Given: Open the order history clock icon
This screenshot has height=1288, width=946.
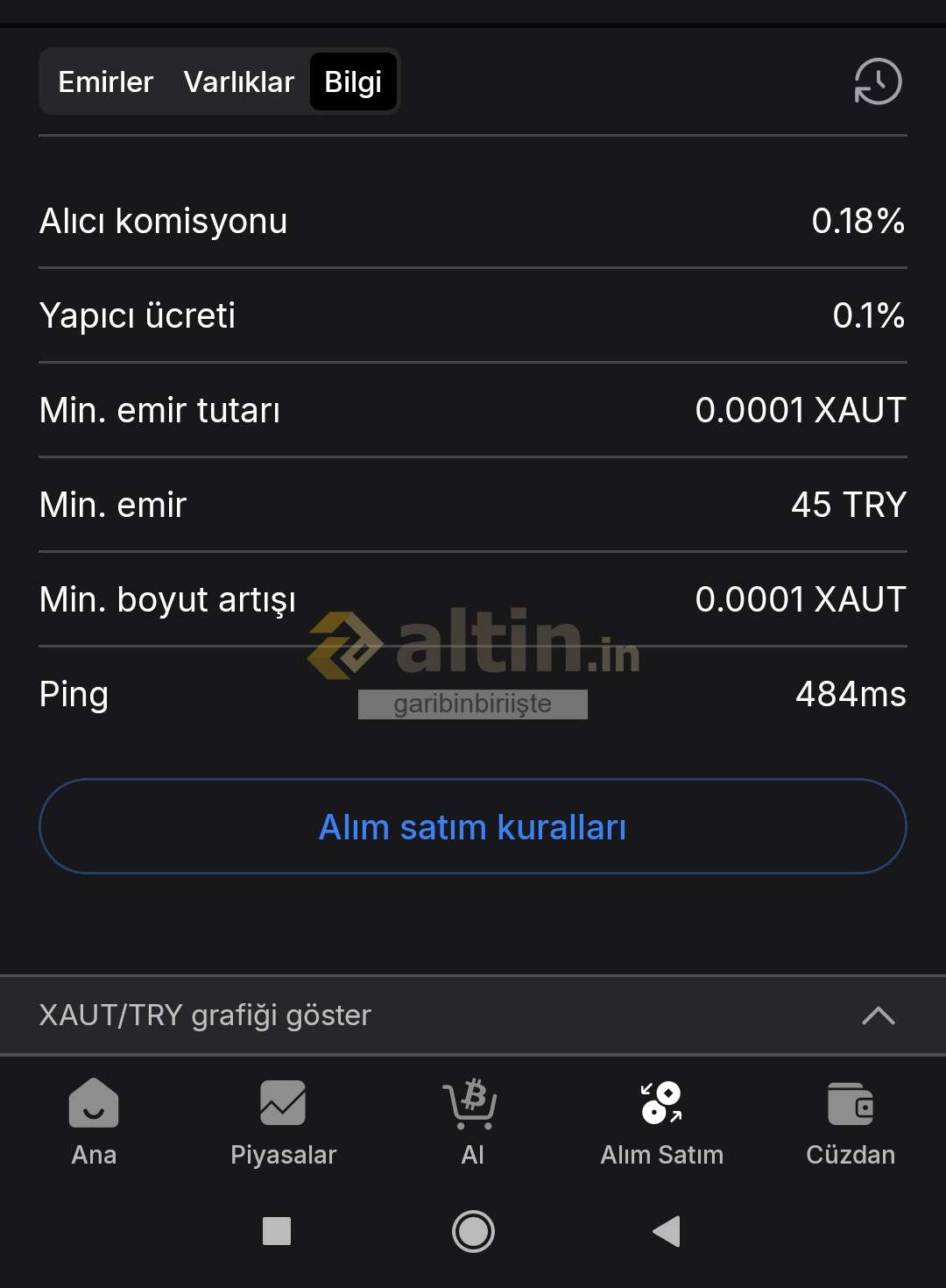Looking at the screenshot, I should click(878, 81).
